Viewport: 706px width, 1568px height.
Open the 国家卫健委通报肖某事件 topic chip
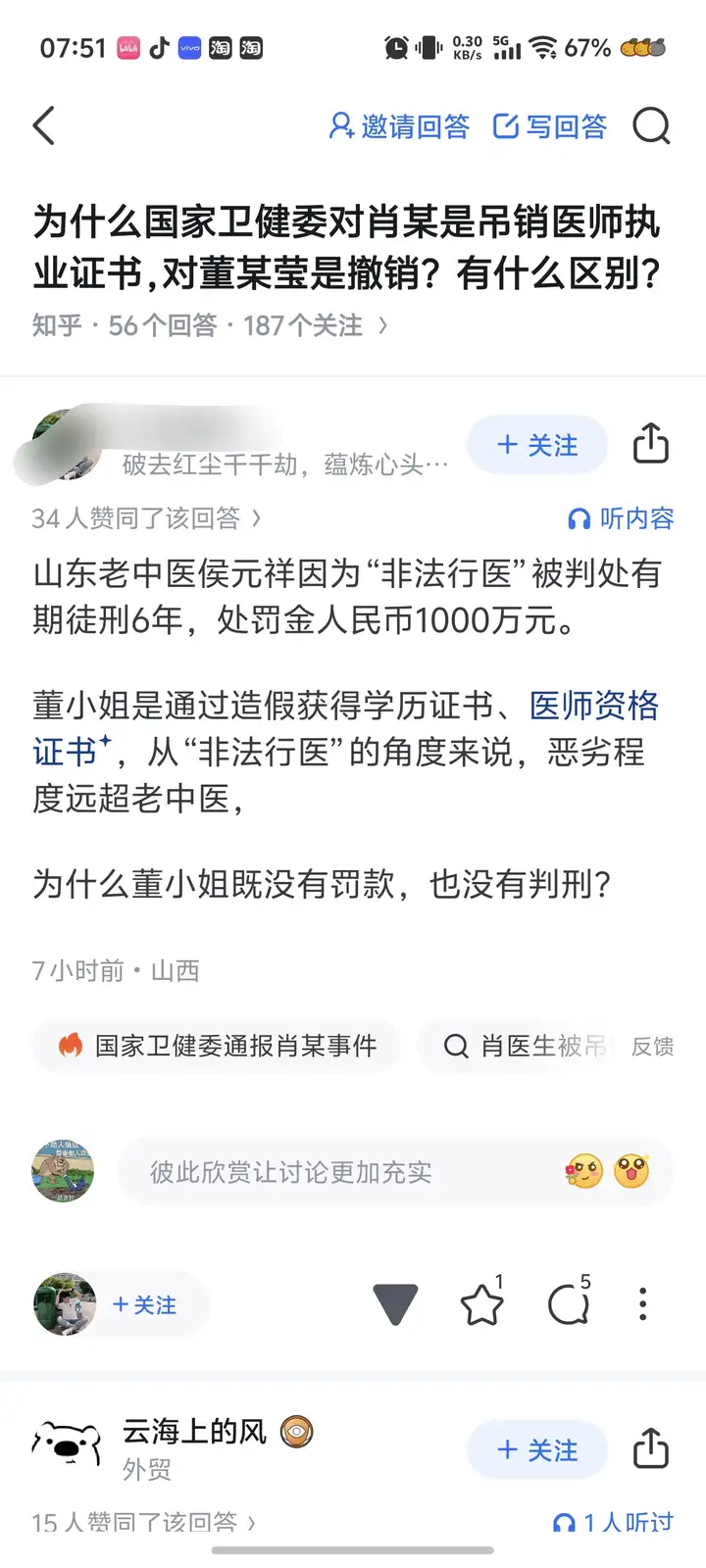coord(218,1046)
